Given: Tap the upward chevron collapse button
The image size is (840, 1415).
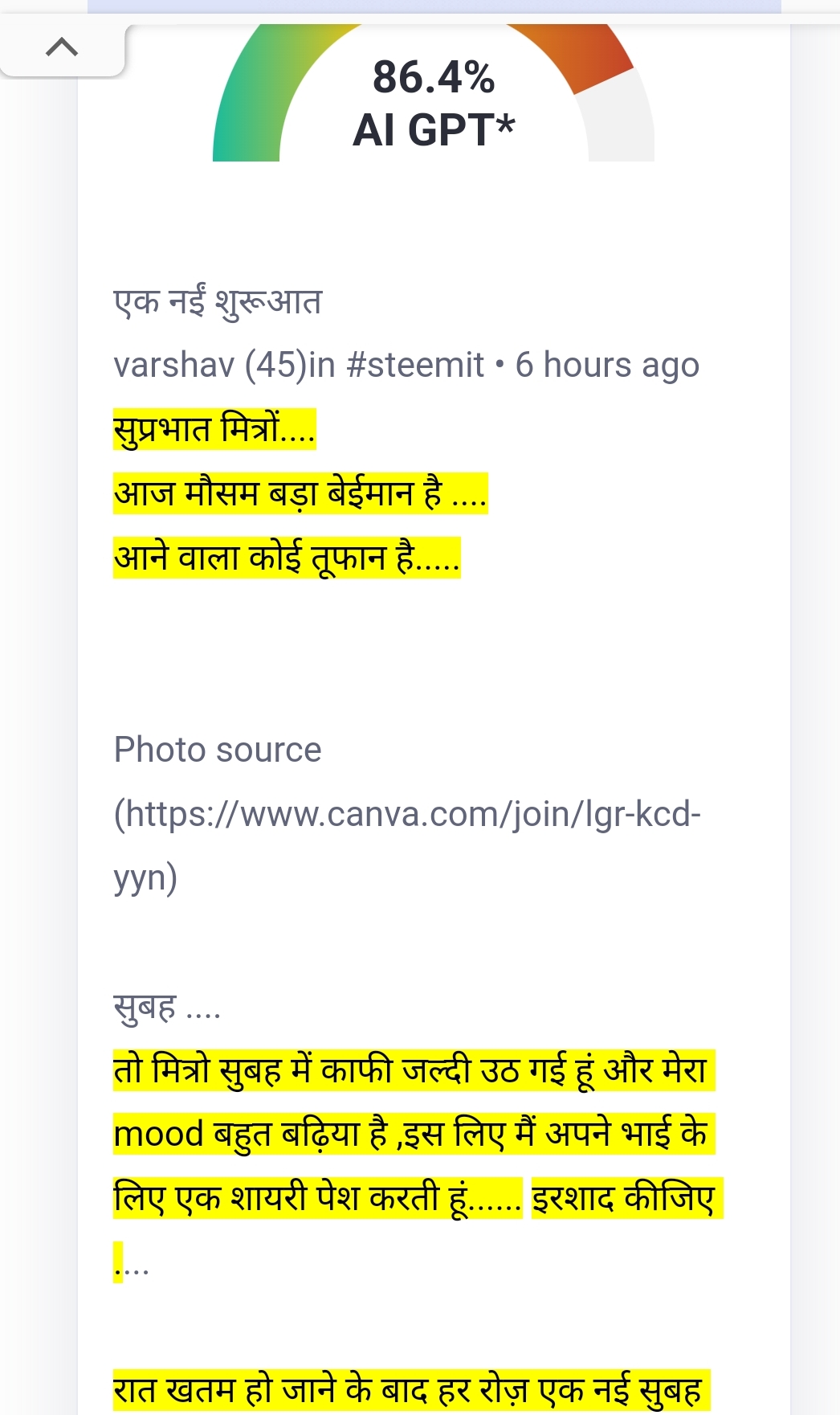Looking at the screenshot, I should pyautogui.click(x=62, y=47).
